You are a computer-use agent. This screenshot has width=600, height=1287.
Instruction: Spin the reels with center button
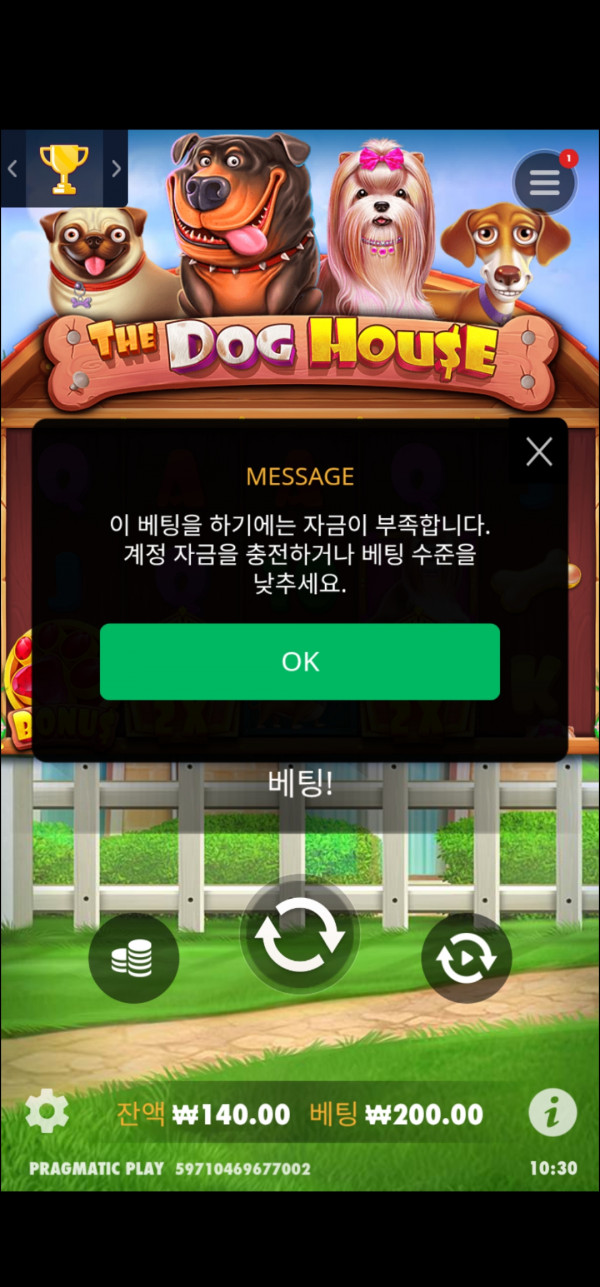[x=300, y=937]
